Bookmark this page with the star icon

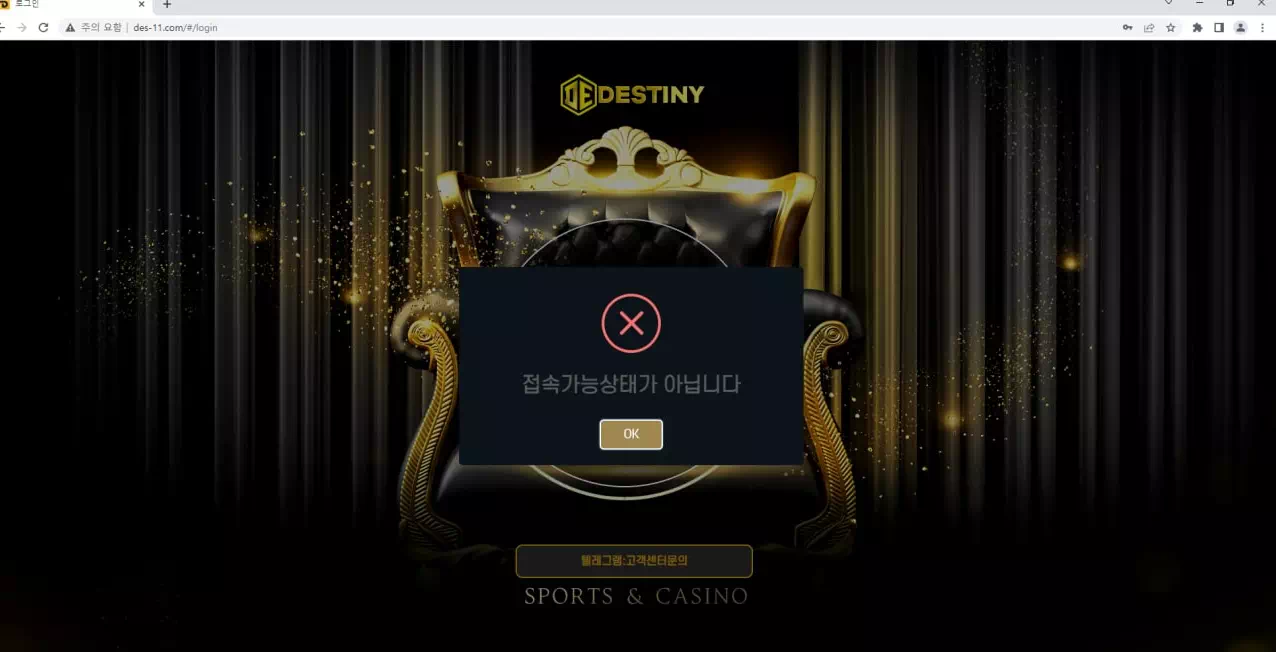1170,28
